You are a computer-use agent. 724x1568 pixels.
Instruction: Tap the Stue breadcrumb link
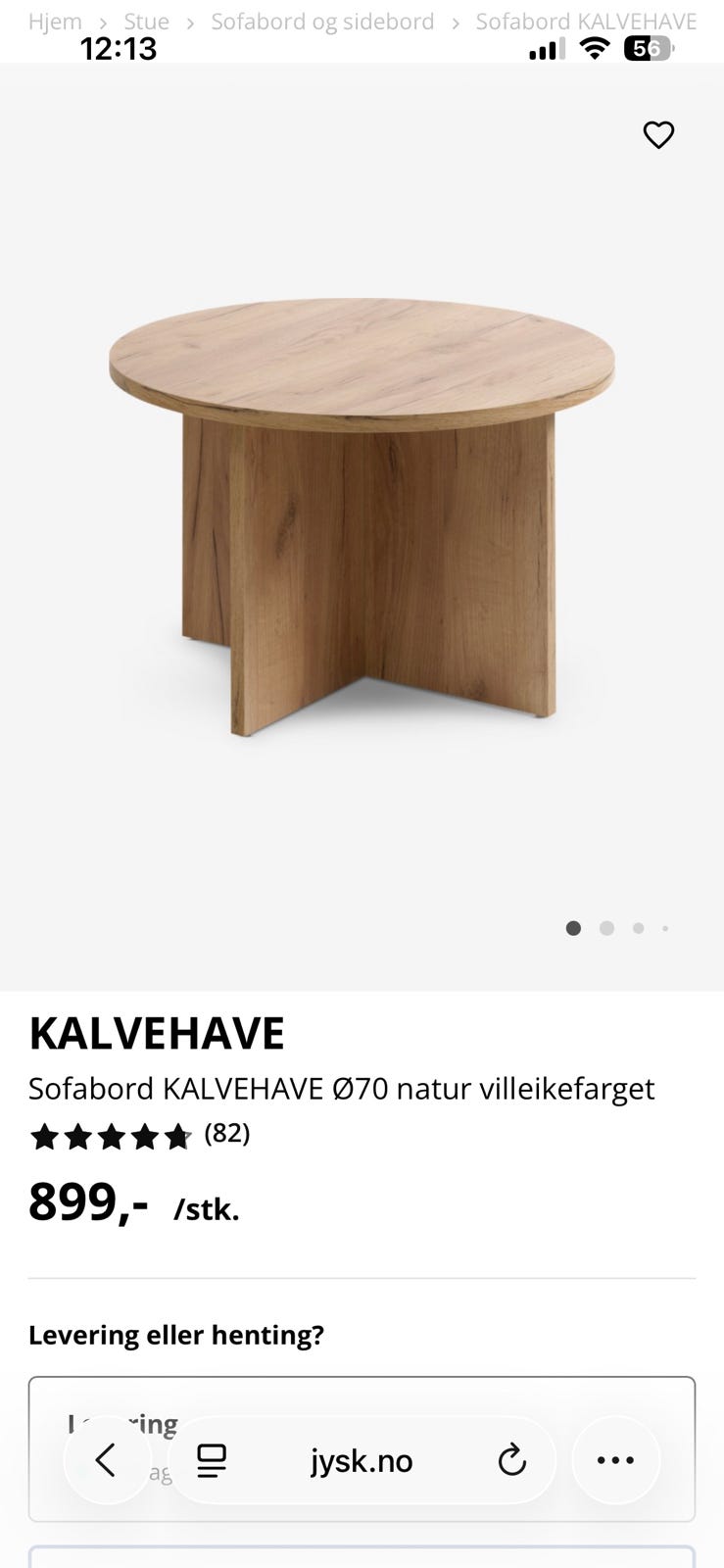pyautogui.click(x=145, y=21)
